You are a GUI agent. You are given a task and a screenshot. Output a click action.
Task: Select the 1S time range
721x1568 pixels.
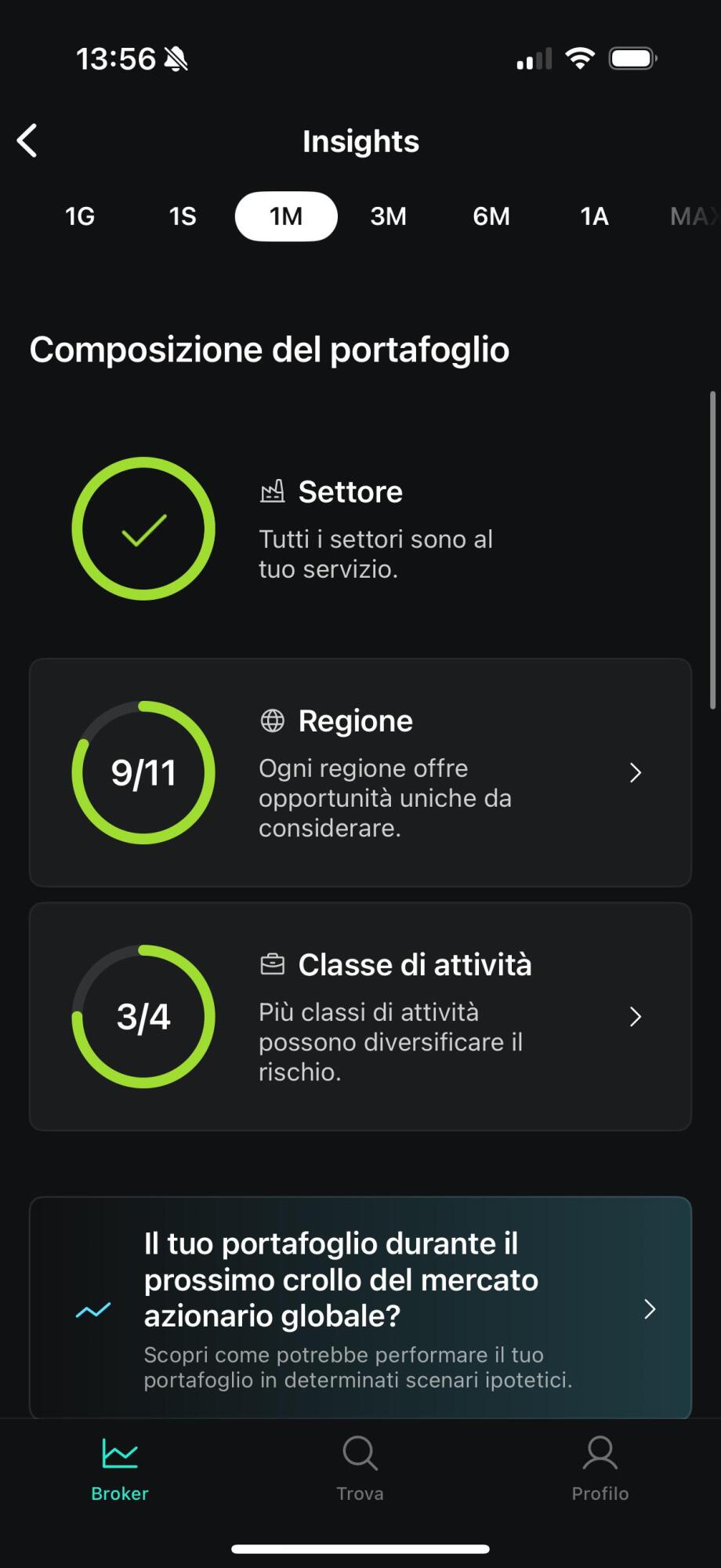(183, 216)
